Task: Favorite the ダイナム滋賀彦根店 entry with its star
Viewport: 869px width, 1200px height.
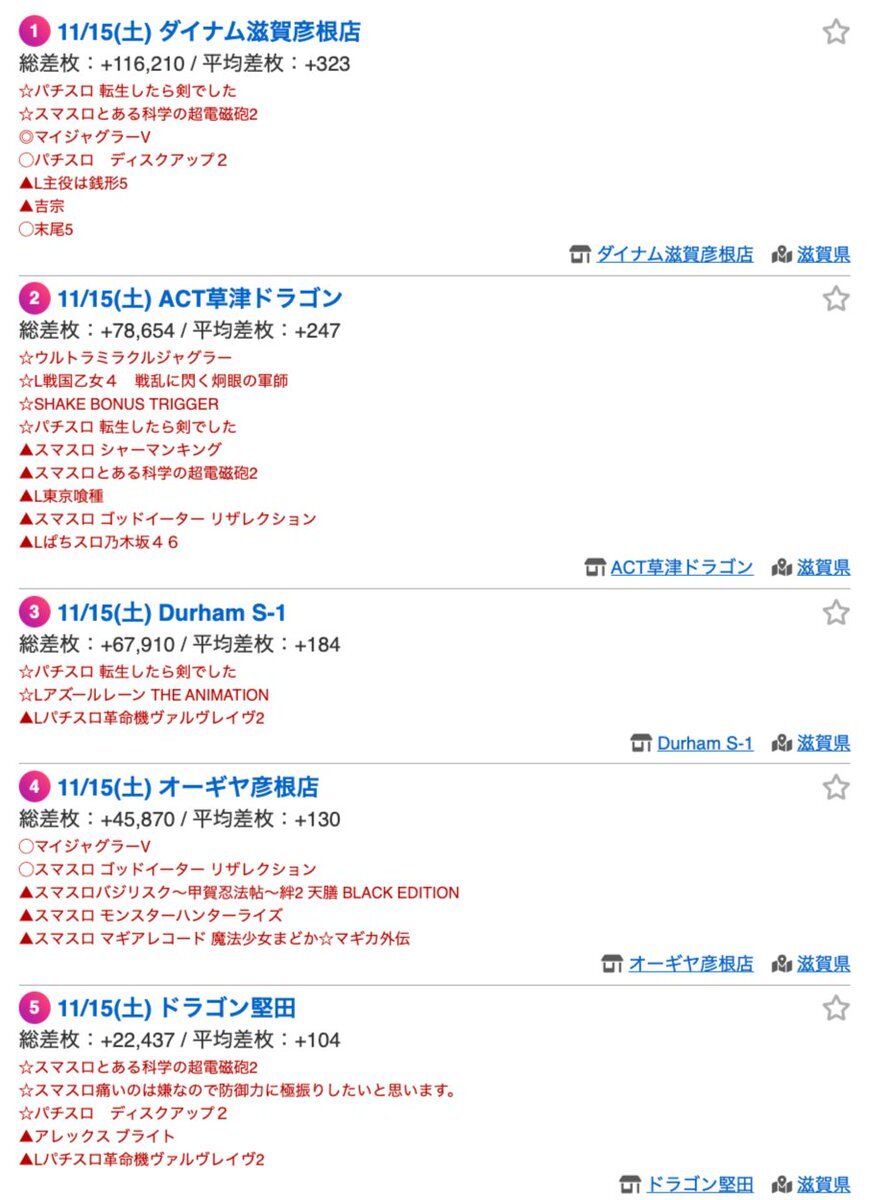Action: 836,32
